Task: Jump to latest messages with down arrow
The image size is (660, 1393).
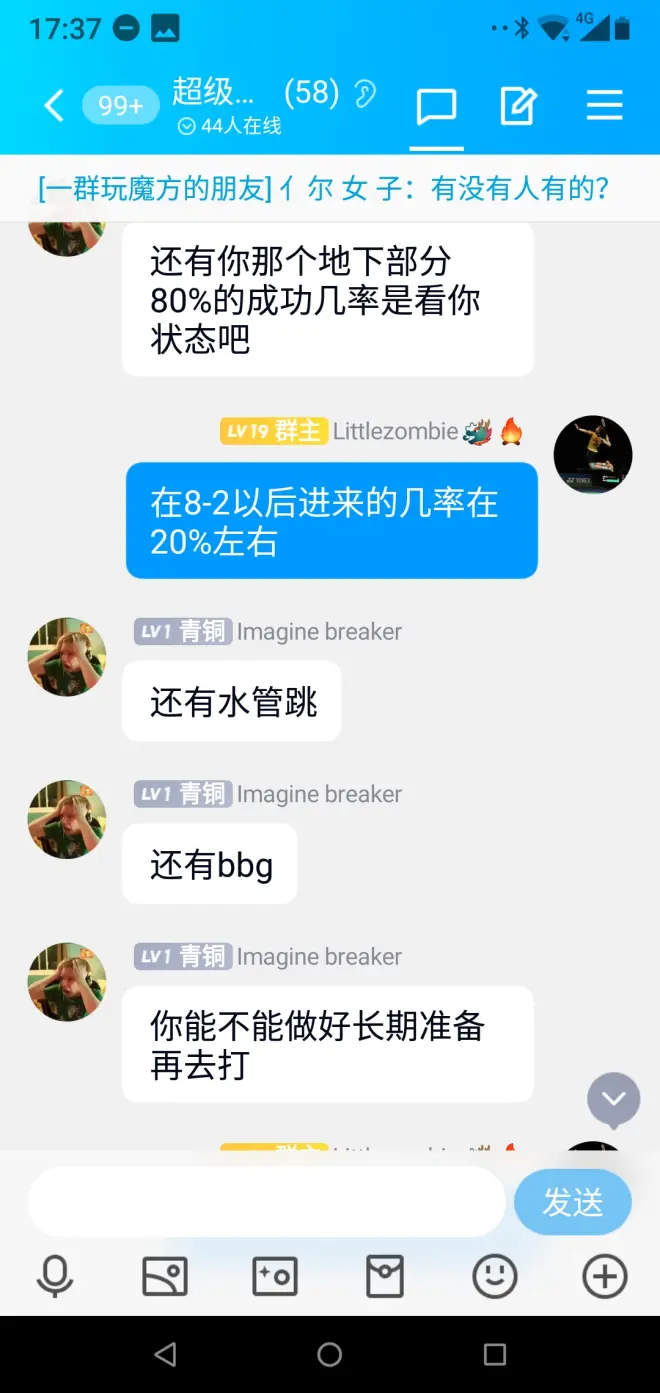Action: [613, 1099]
